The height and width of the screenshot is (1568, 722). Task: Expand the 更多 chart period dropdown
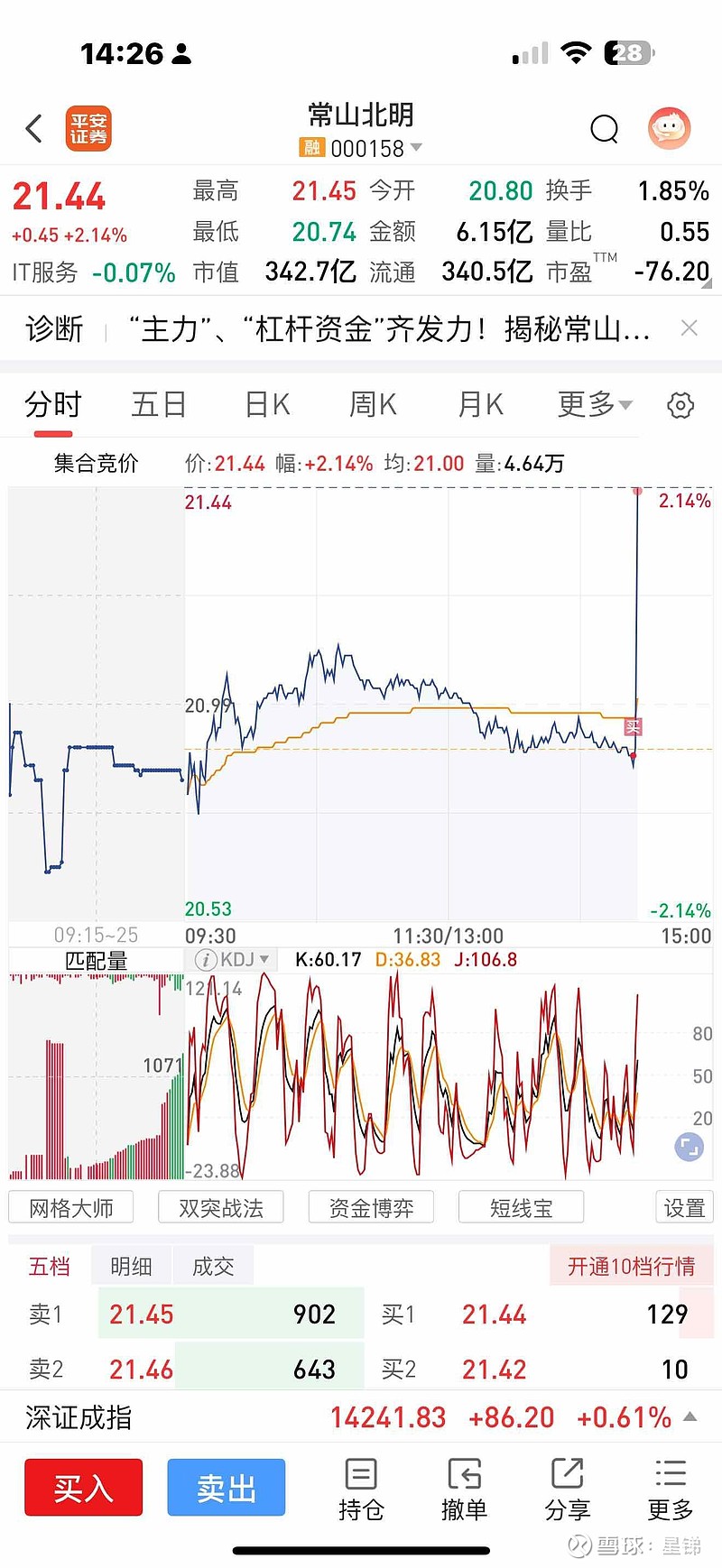point(595,405)
